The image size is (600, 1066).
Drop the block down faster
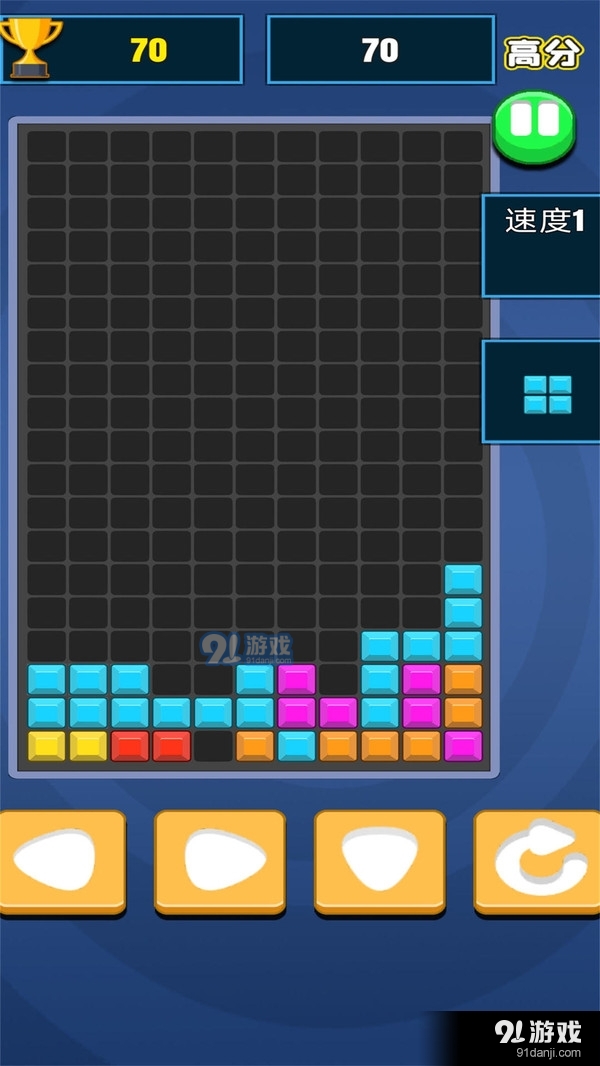pos(379,860)
